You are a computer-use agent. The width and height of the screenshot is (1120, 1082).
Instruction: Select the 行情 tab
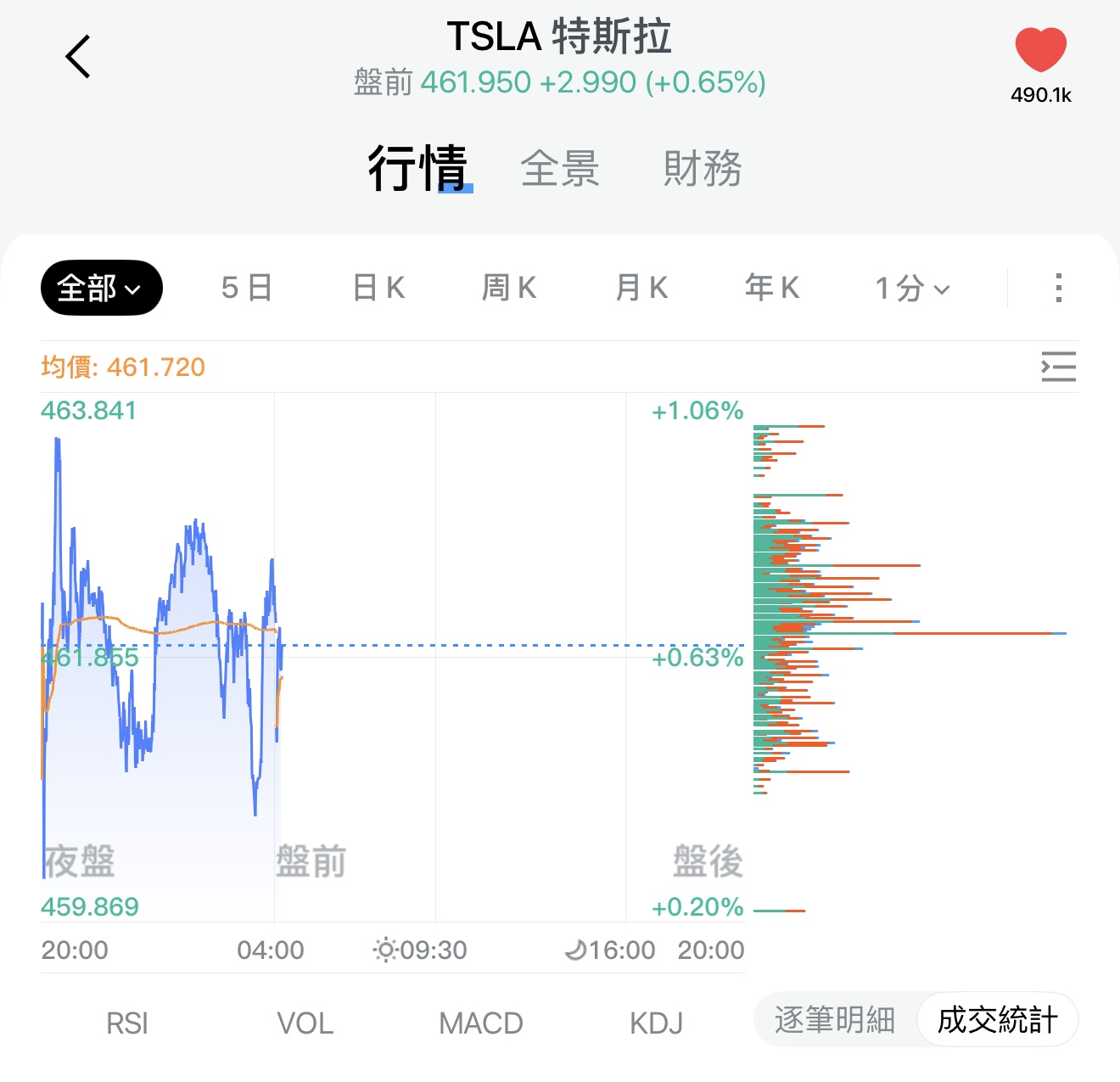[x=418, y=168]
